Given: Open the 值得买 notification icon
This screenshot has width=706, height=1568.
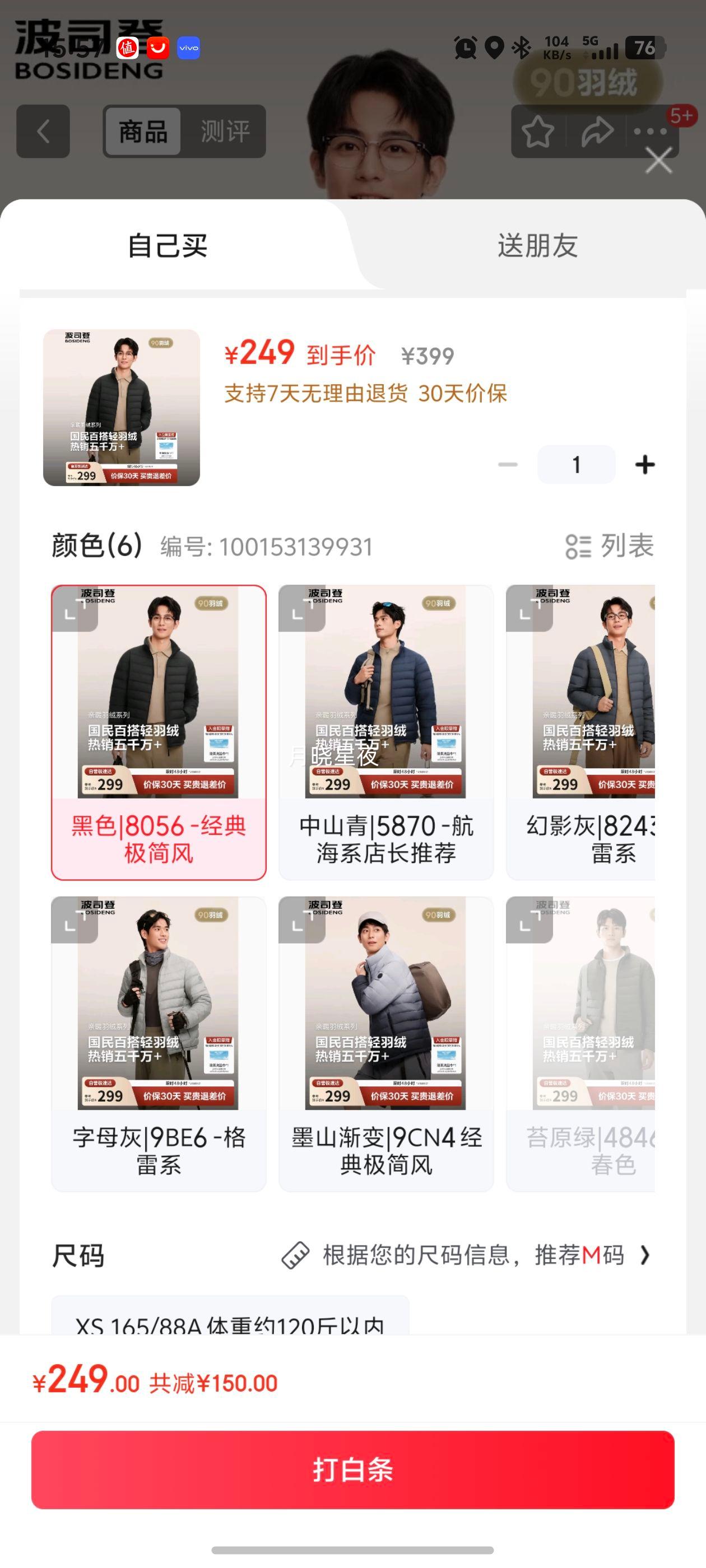Looking at the screenshot, I should (x=128, y=48).
